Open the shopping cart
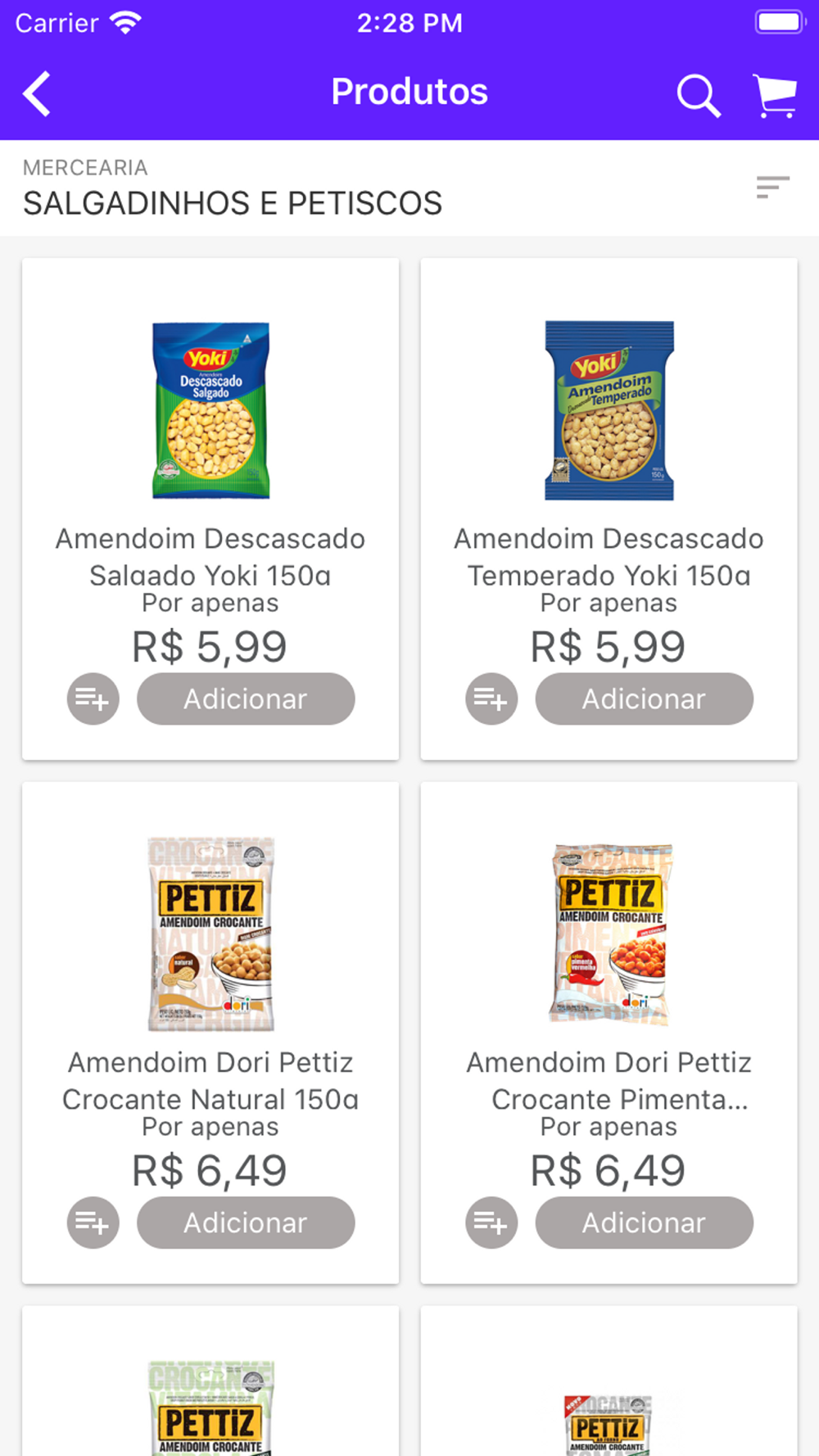This screenshot has height=1456, width=819. 775,95
